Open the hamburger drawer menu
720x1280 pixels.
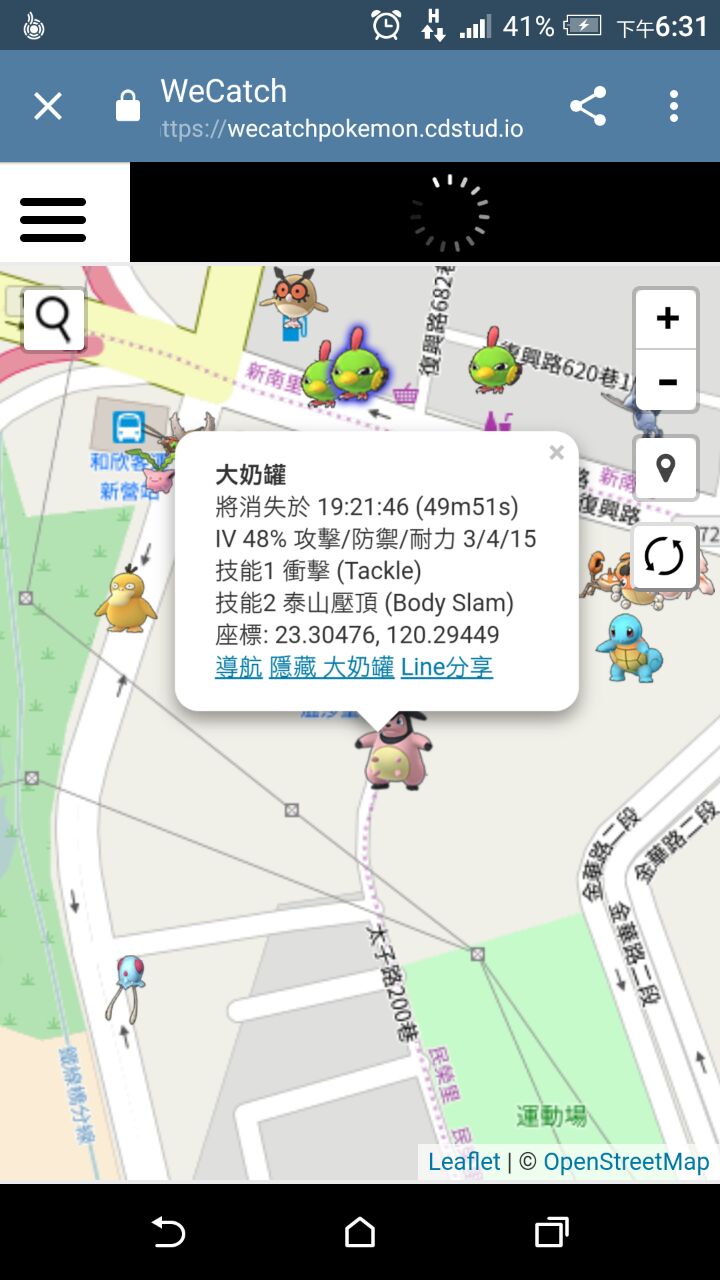[x=53, y=219]
